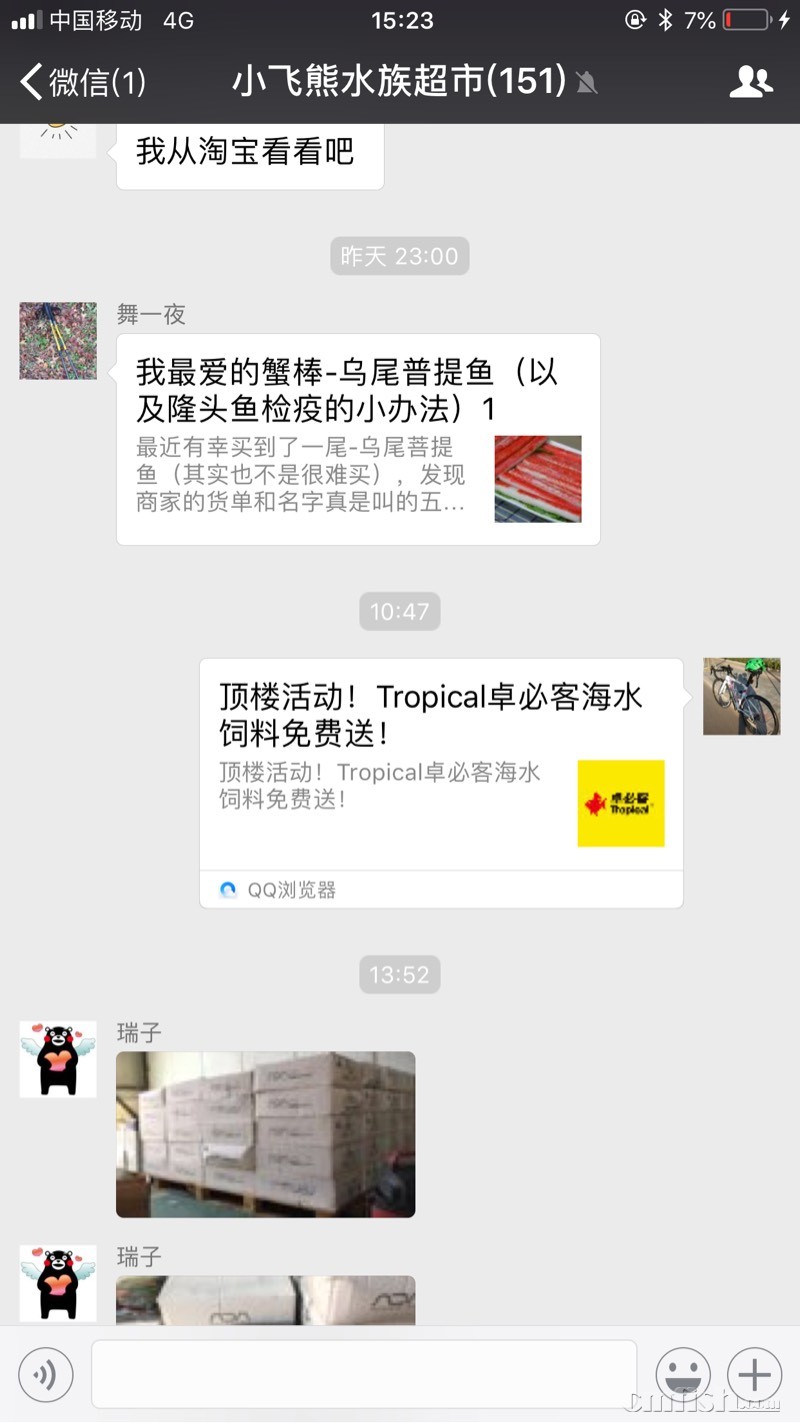Tap the 昨天 23:00 timestamp
800x1423 pixels.
pos(399,256)
